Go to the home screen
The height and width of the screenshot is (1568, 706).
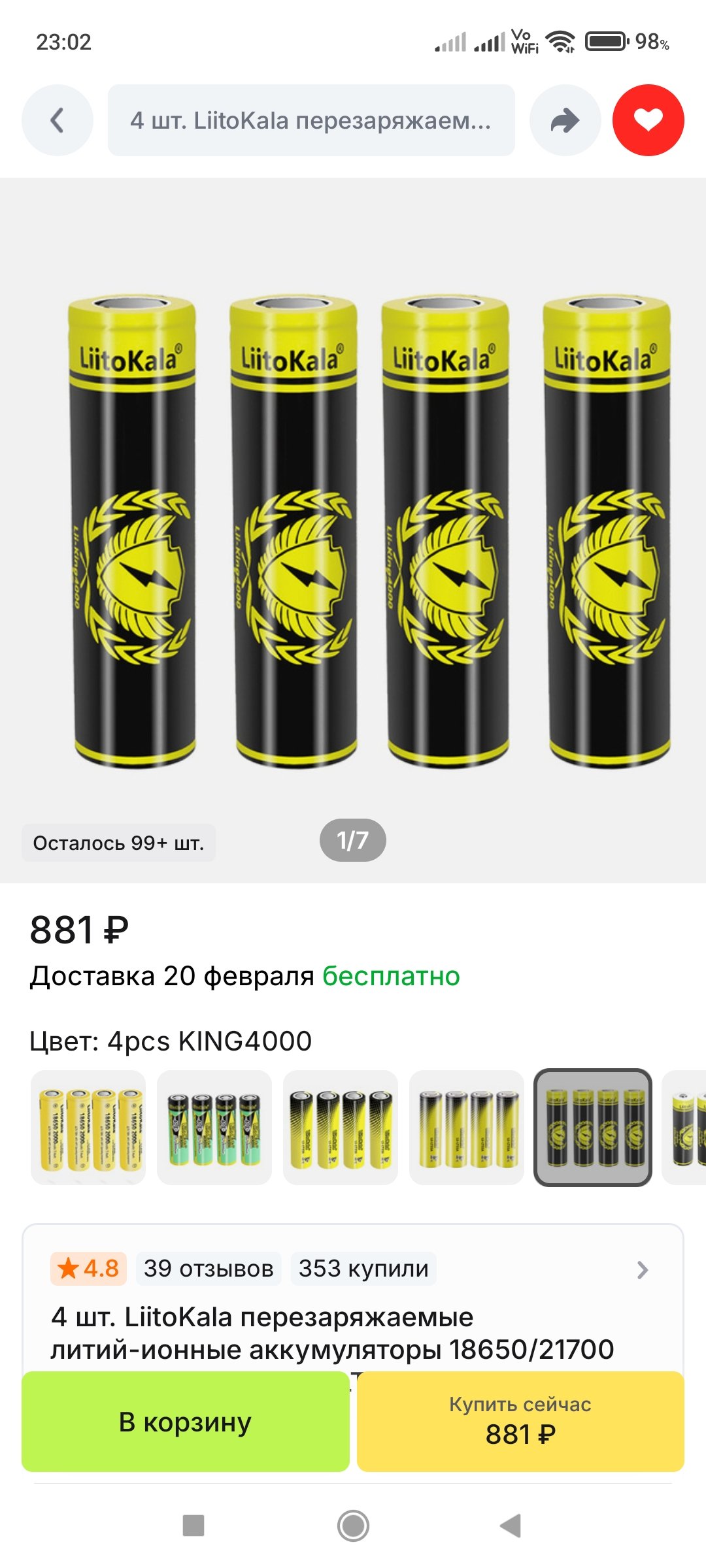tap(353, 1526)
